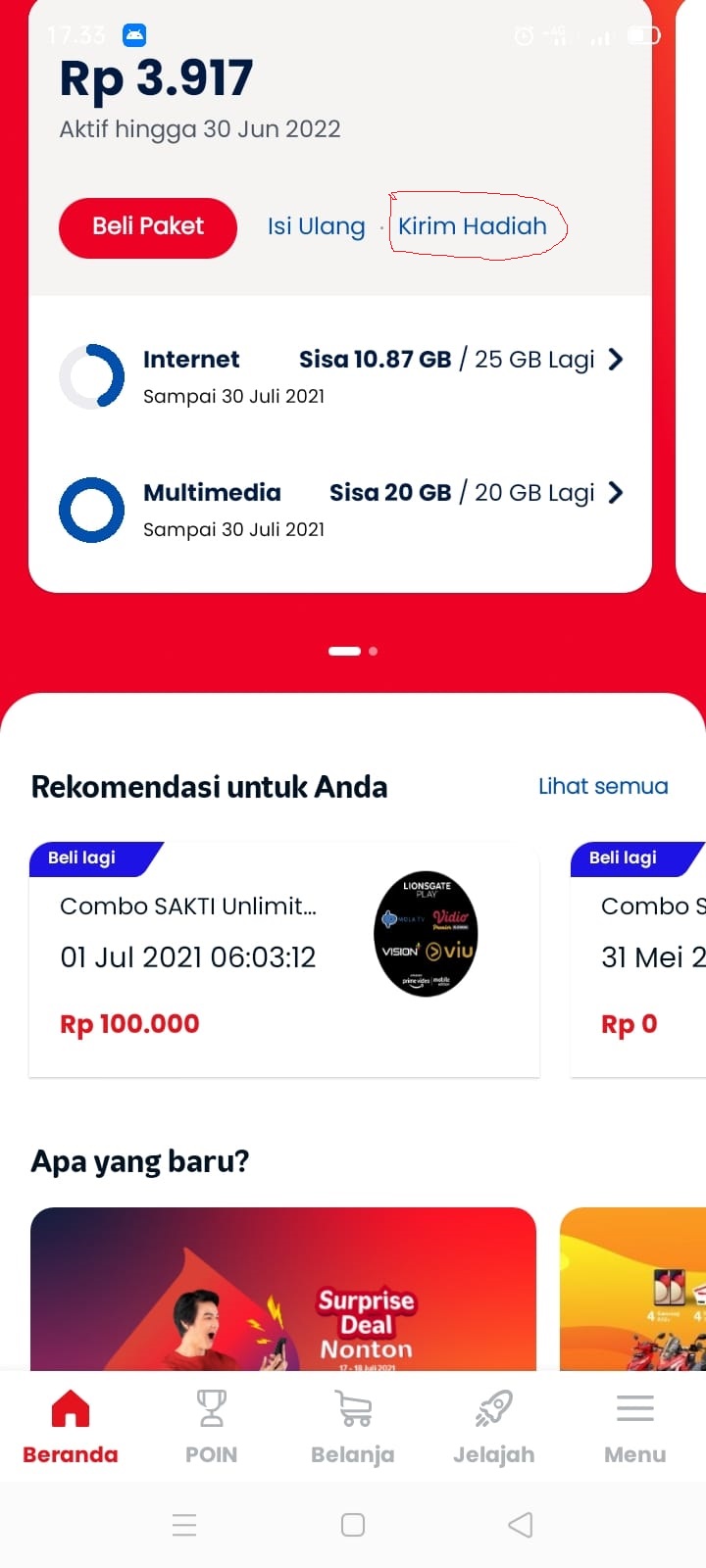
Task: Open Isi Ulang to top up
Action: (x=316, y=227)
